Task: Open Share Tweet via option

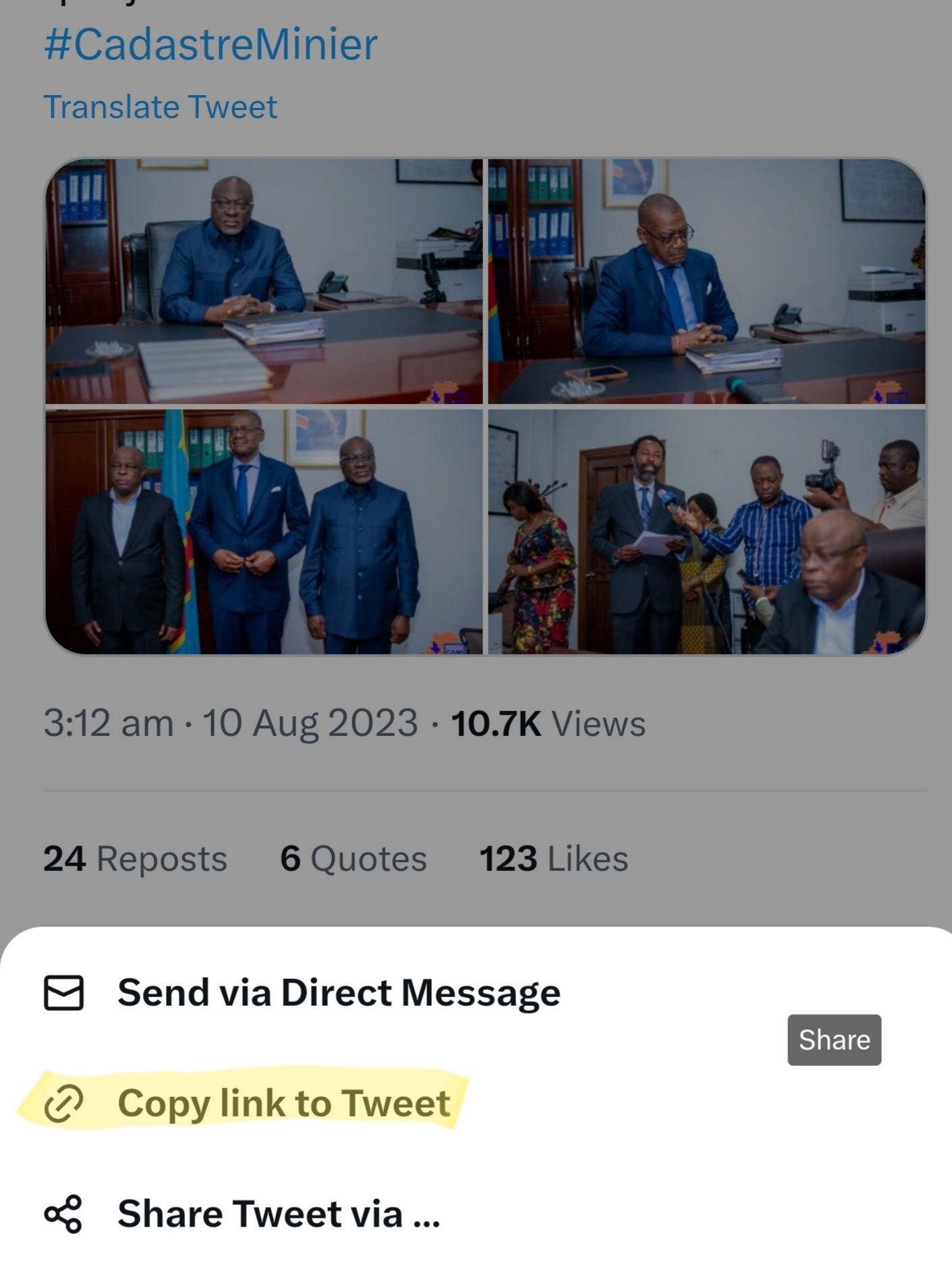Action: (x=278, y=1214)
